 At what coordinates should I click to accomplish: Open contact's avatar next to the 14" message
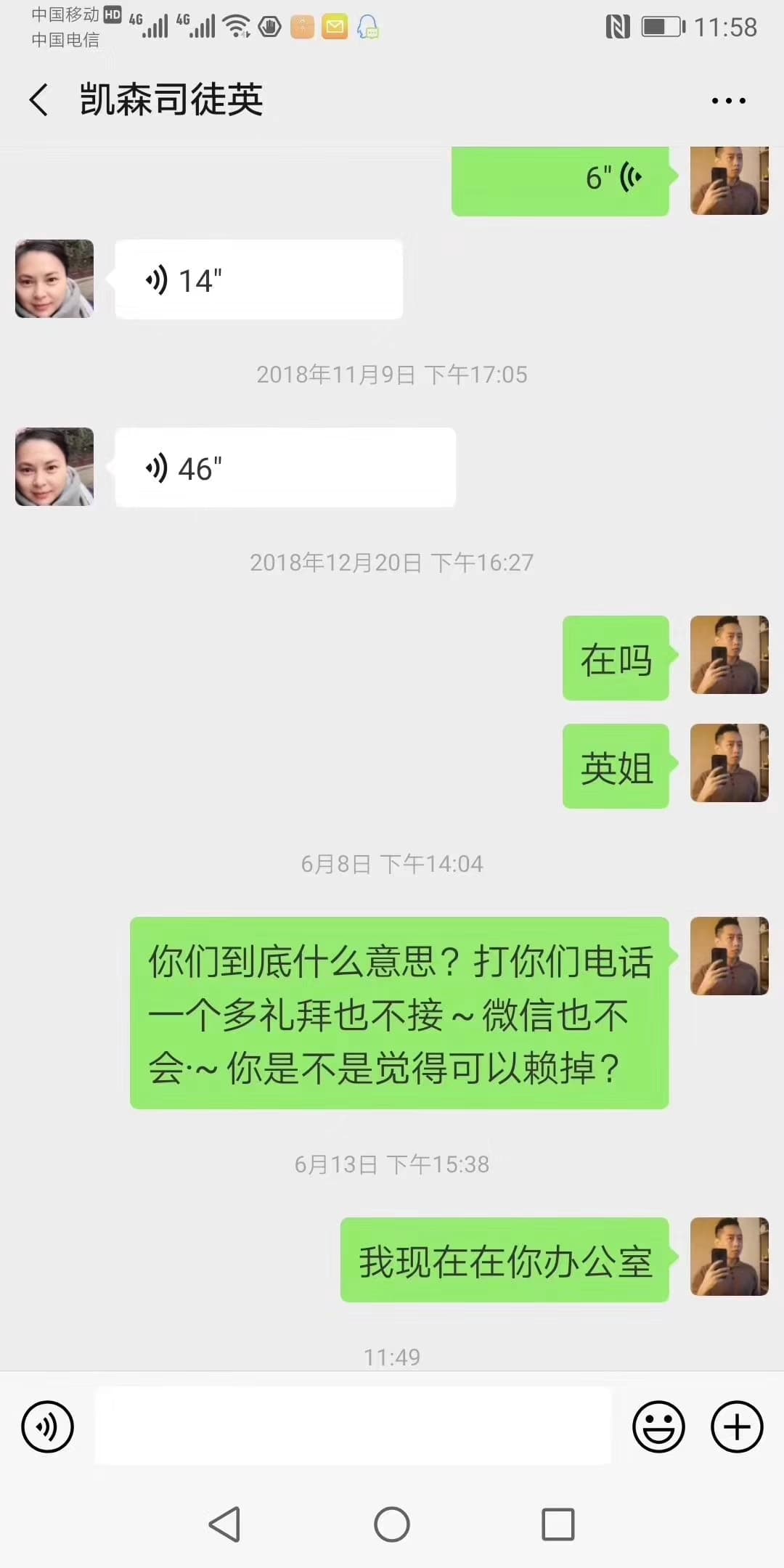(54, 279)
